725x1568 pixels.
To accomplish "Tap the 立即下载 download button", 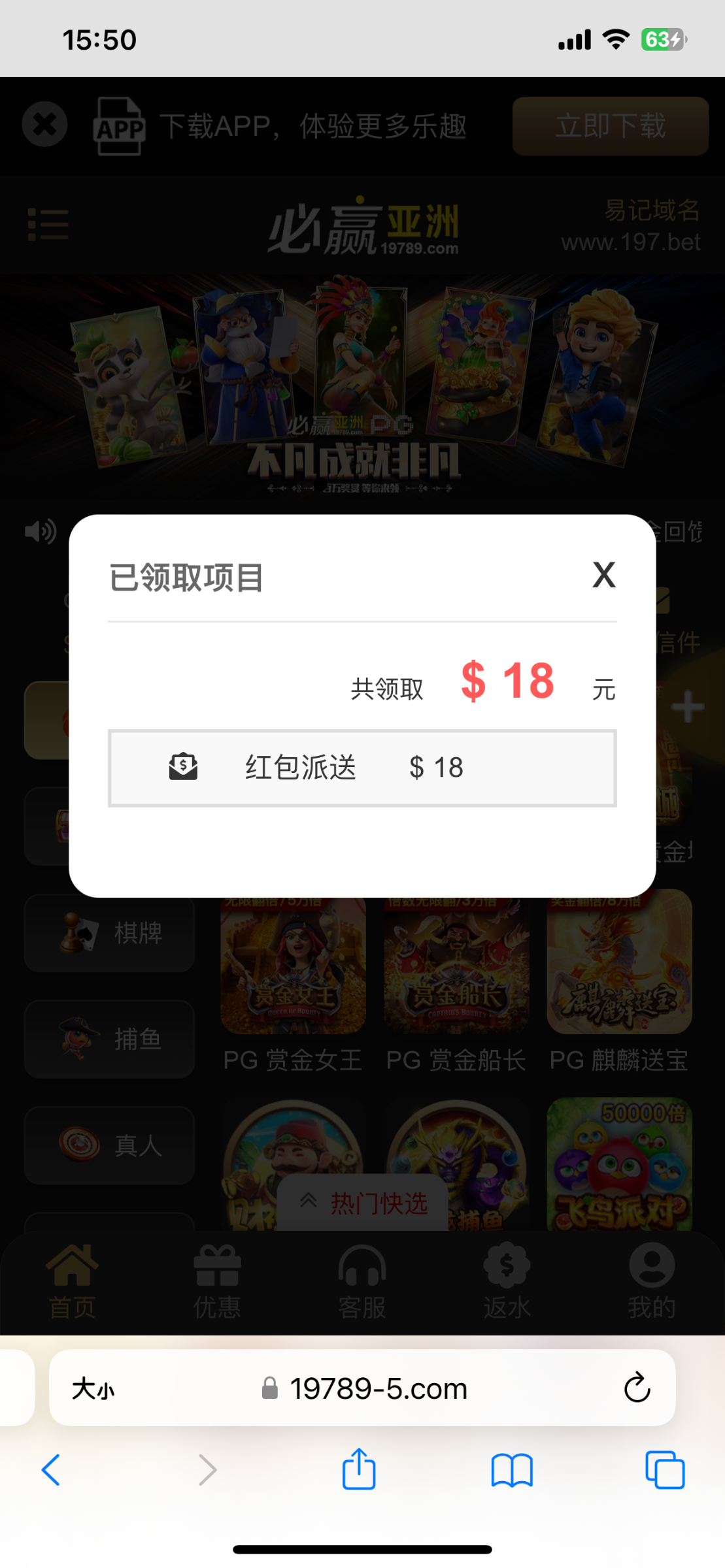I will point(609,126).
